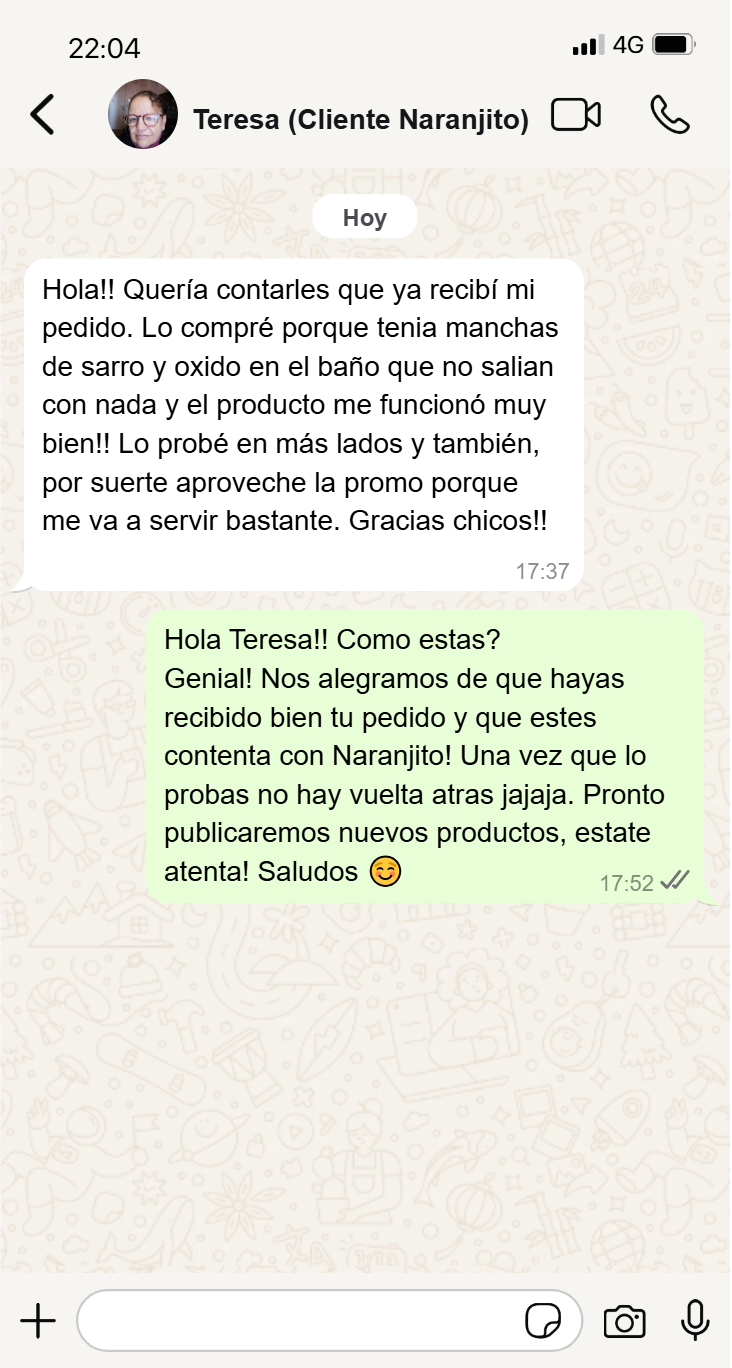Tap the microphone to record a voice message
Image resolution: width=732 pixels, height=1368 pixels.
point(695,1321)
